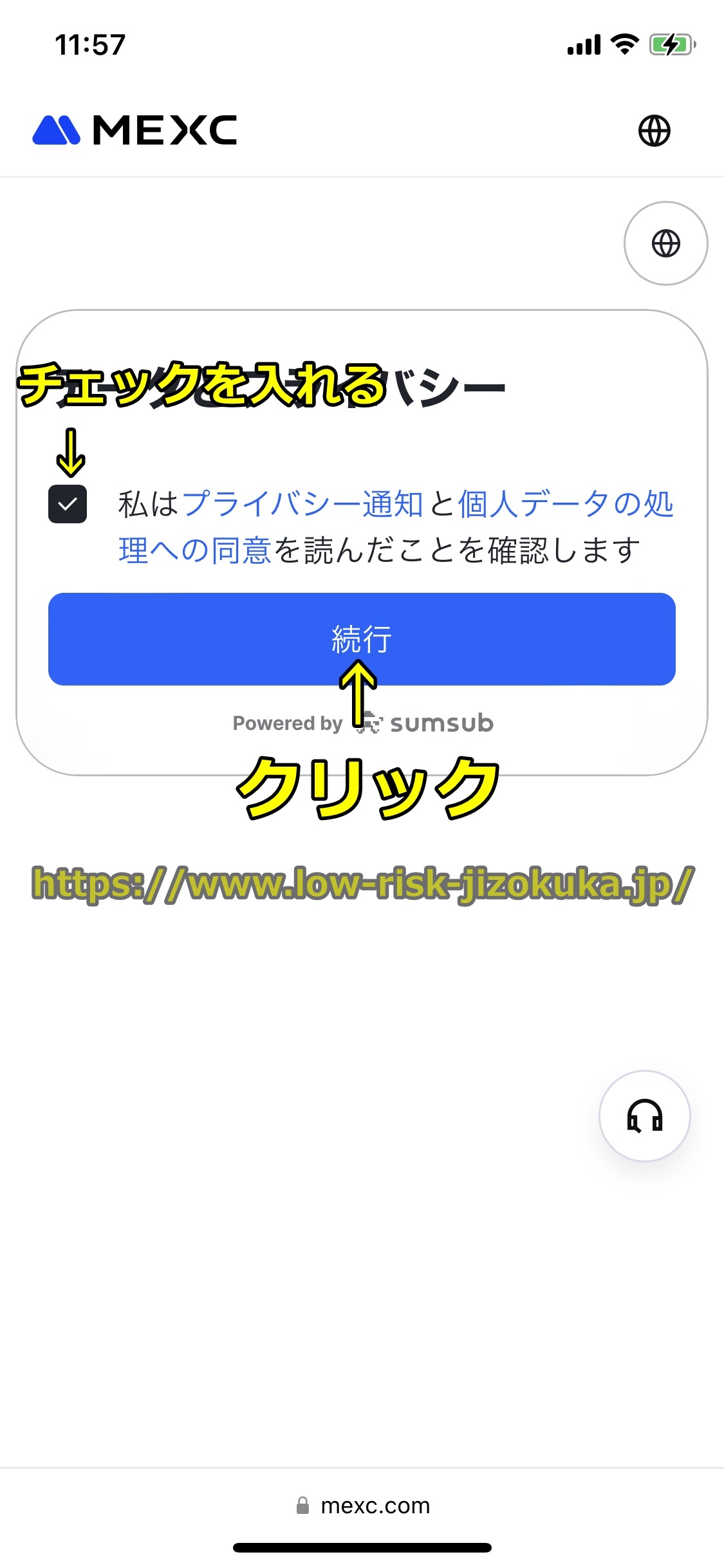Open the language globe in MEXC header
Screen dimensions: 724x1568
[x=654, y=131]
